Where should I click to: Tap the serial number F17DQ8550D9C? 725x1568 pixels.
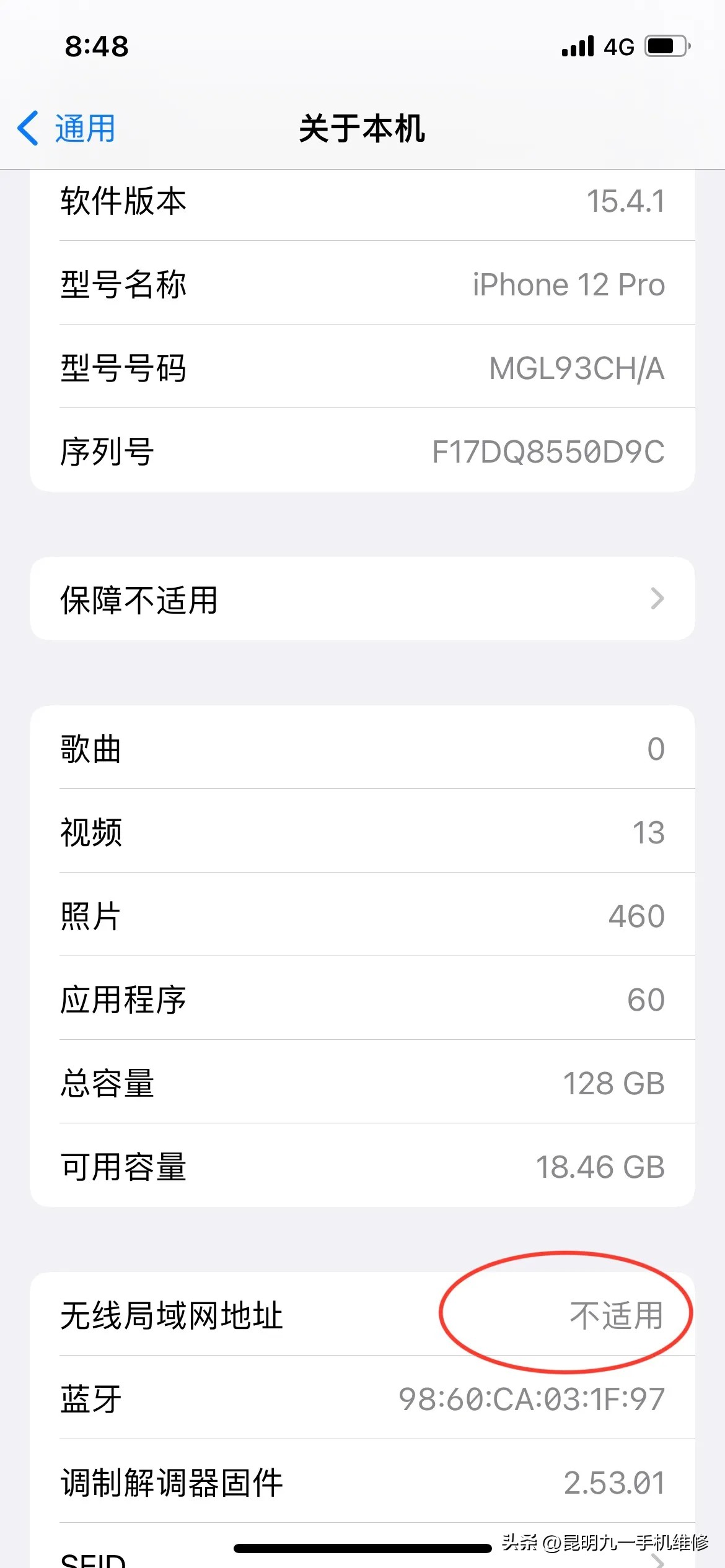click(548, 451)
